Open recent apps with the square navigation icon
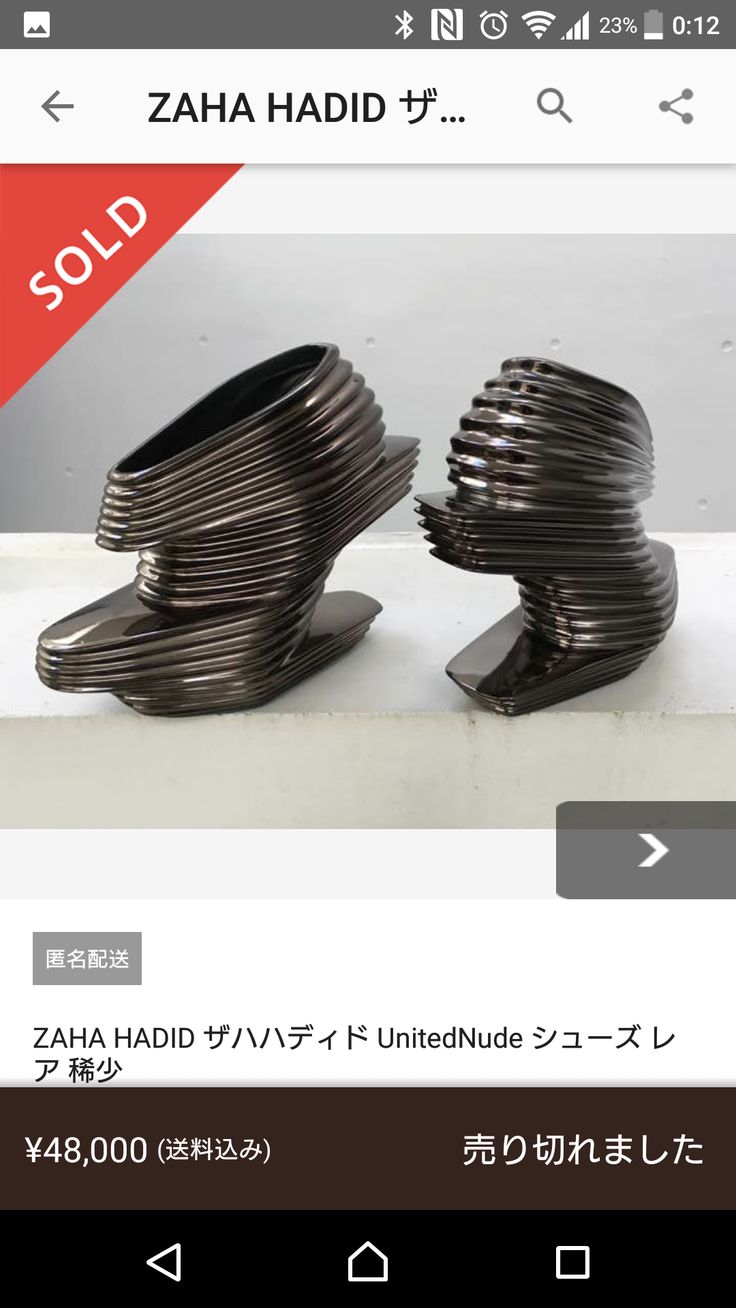This screenshot has width=736, height=1308. click(x=572, y=1262)
